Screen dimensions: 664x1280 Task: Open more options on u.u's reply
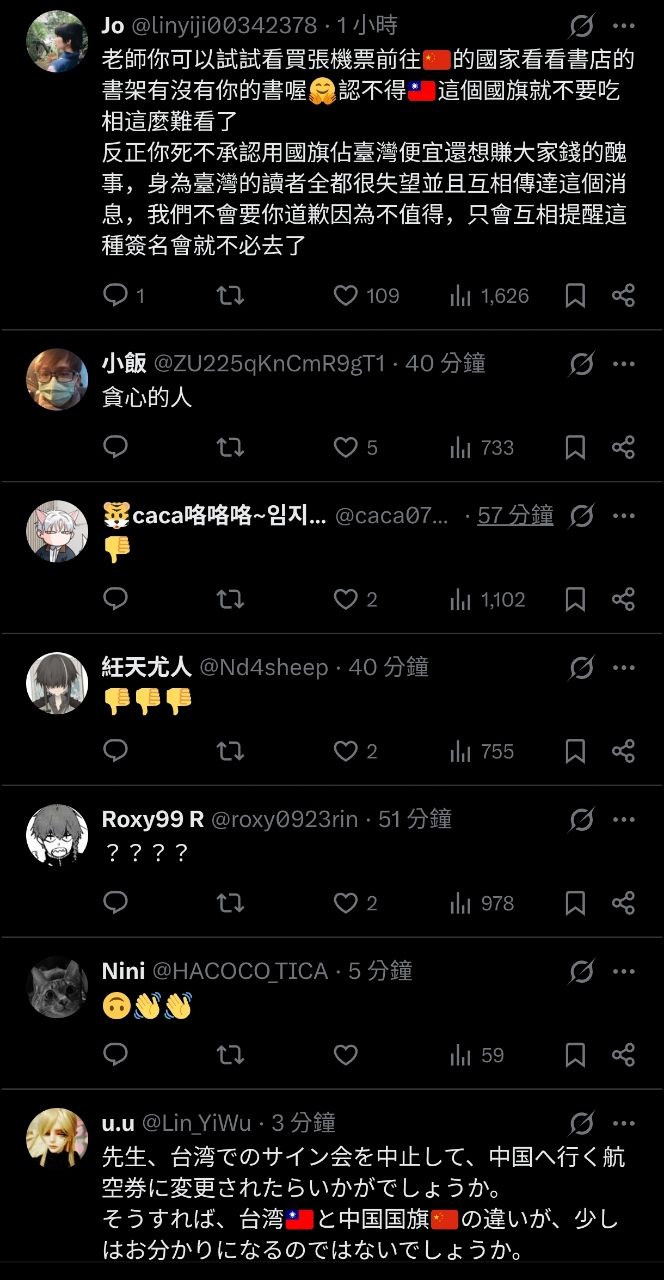click(623, 1123)
